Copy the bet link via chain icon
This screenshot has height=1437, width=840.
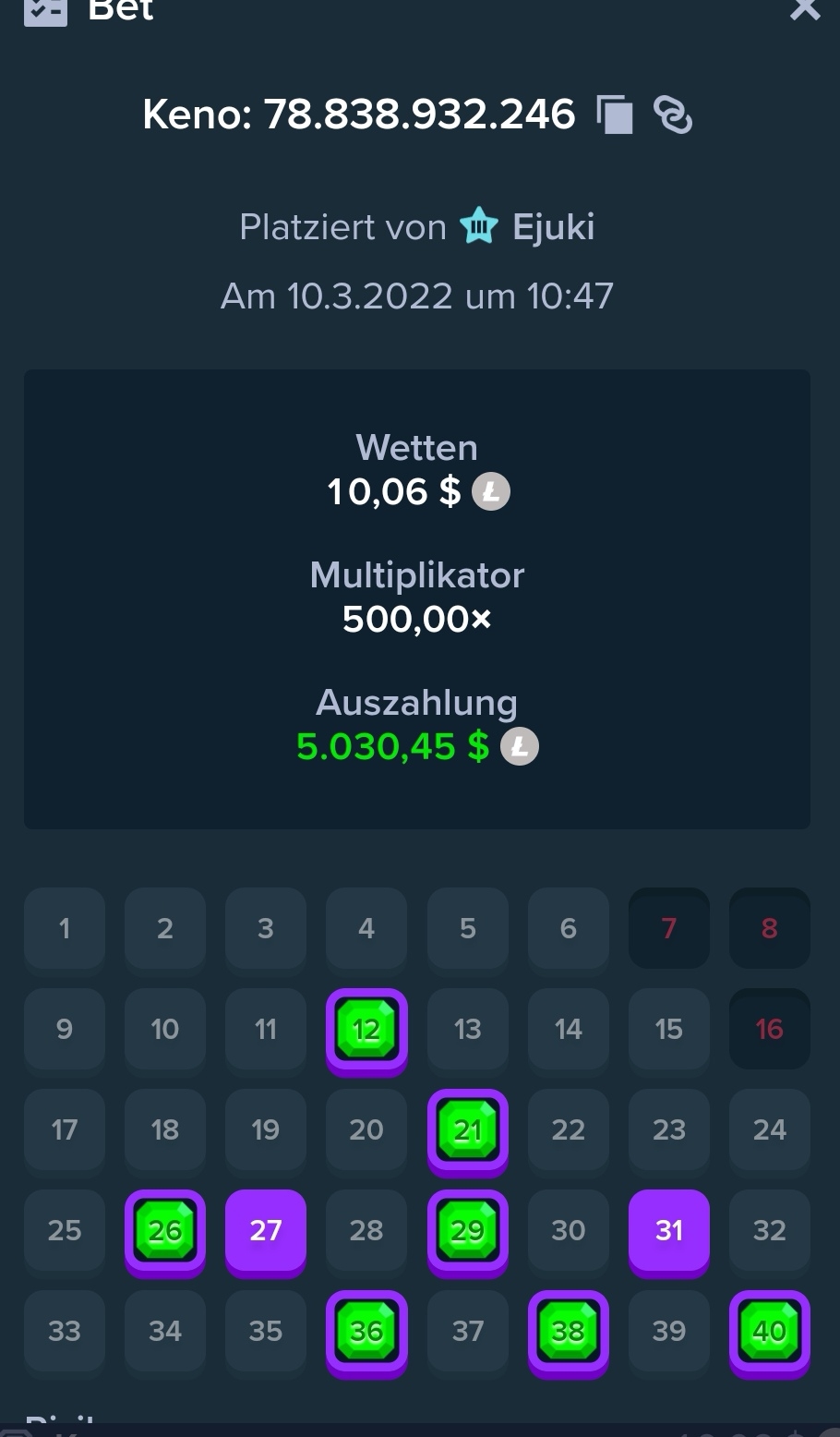click(673, 115)
